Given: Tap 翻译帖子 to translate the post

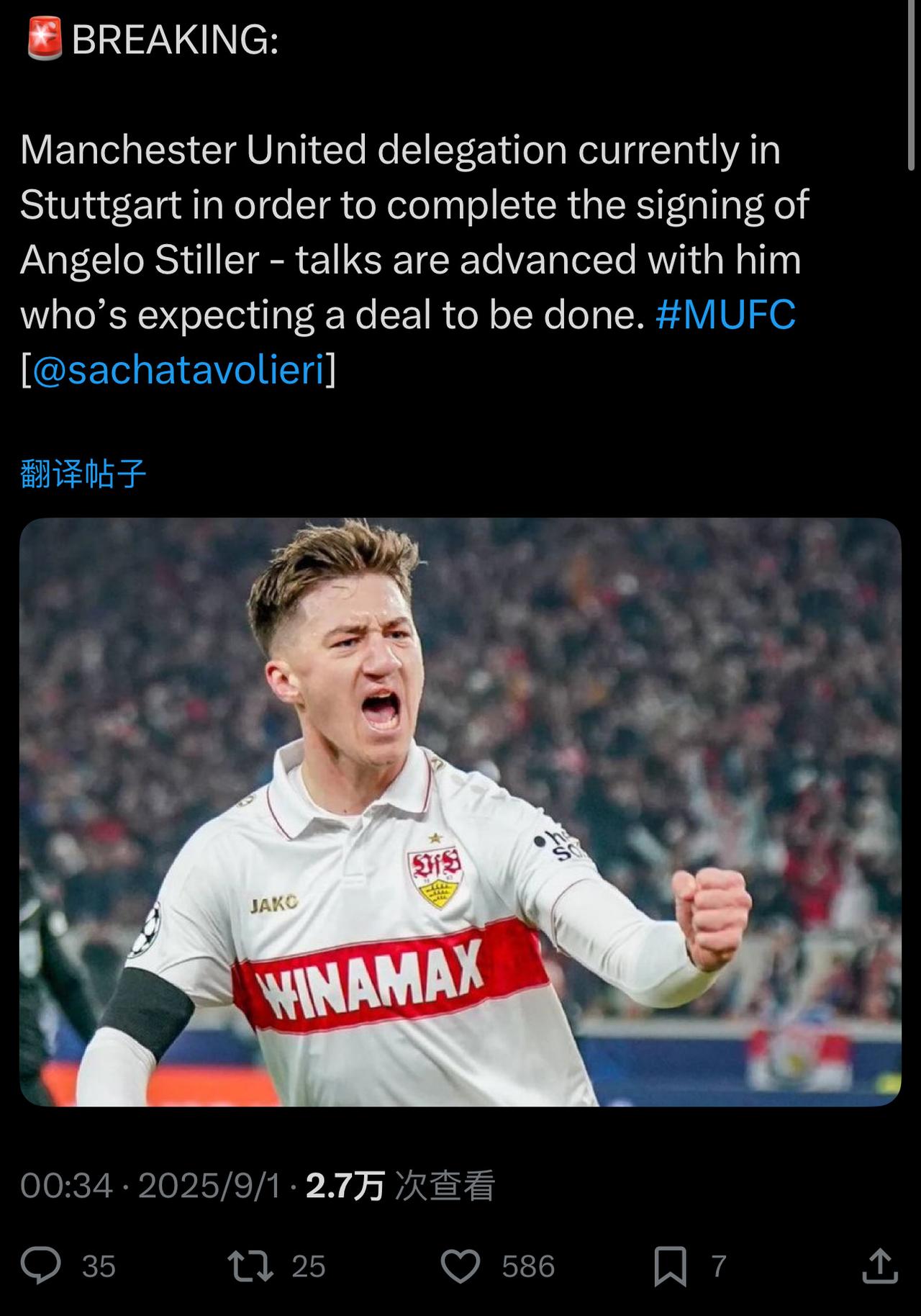Looking at the screenshot, I should point(83,474).
